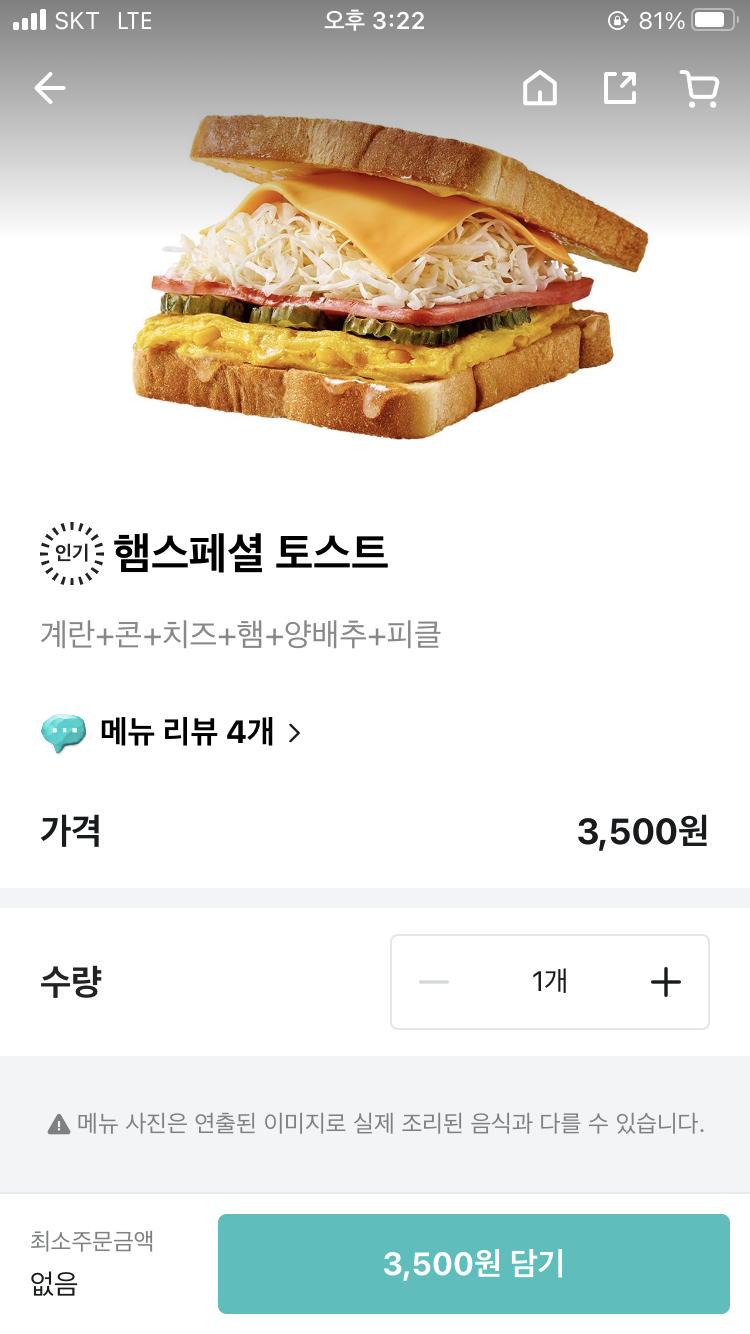Tap the 3,500원 담기 button
The image size is (750, 1334).
coord(473,1264)
